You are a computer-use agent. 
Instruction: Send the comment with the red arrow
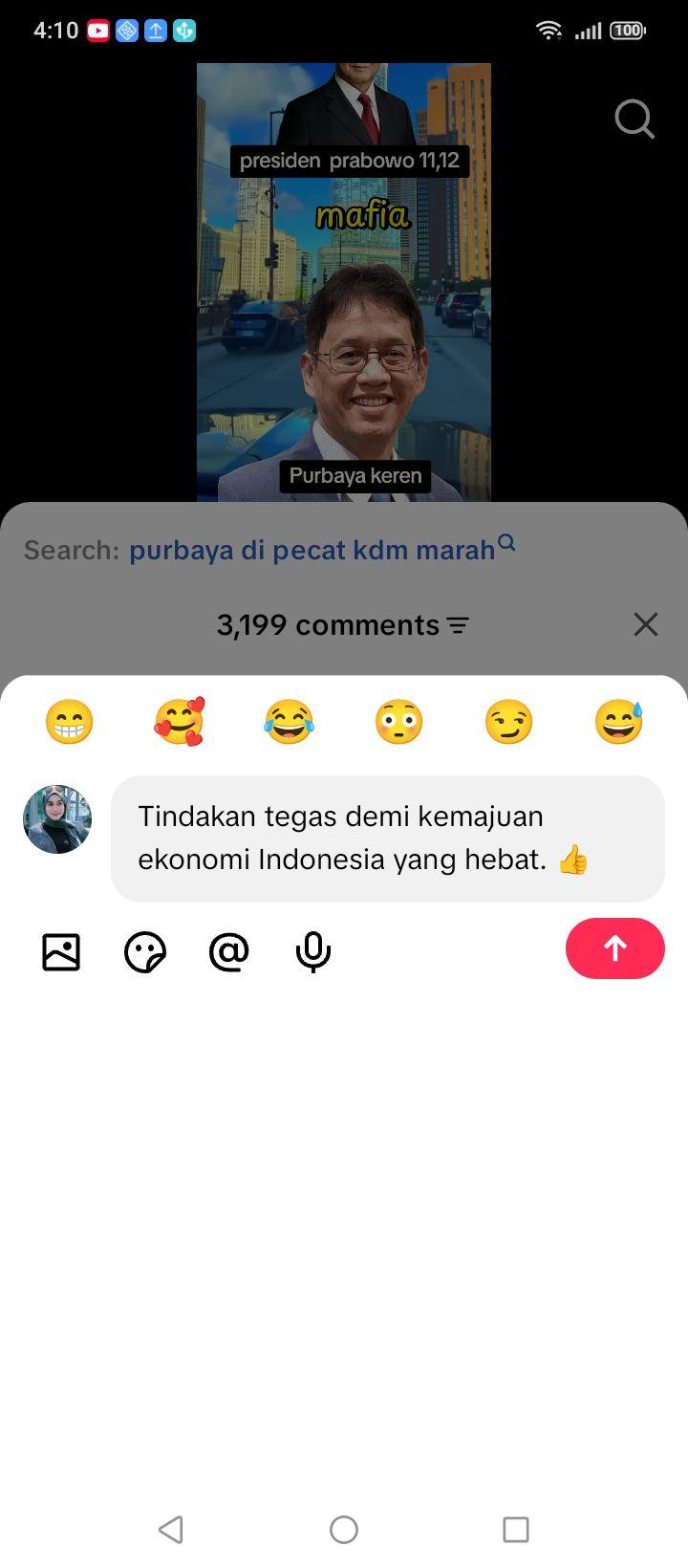click(614, 948)
